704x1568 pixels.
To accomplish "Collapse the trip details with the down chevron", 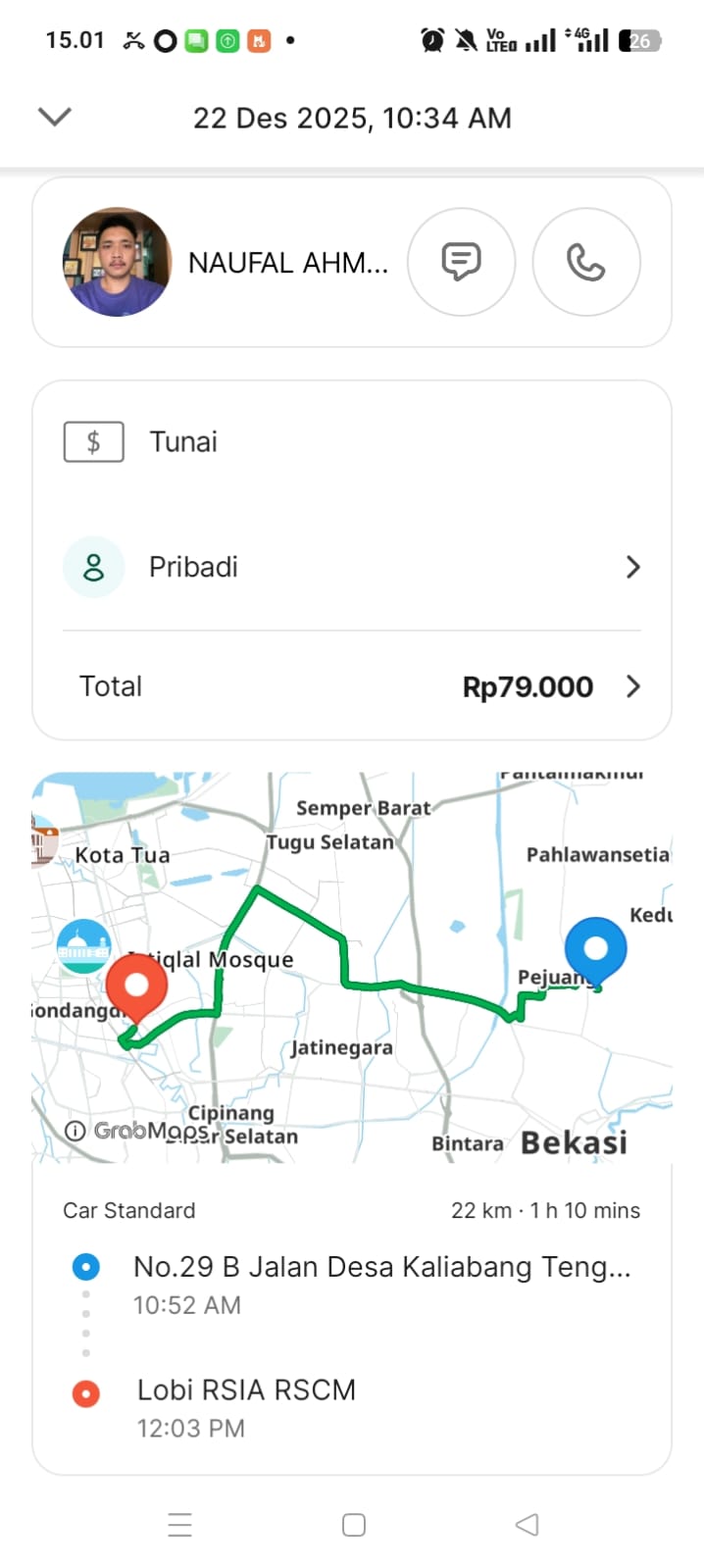I will [x=55, y=118].
